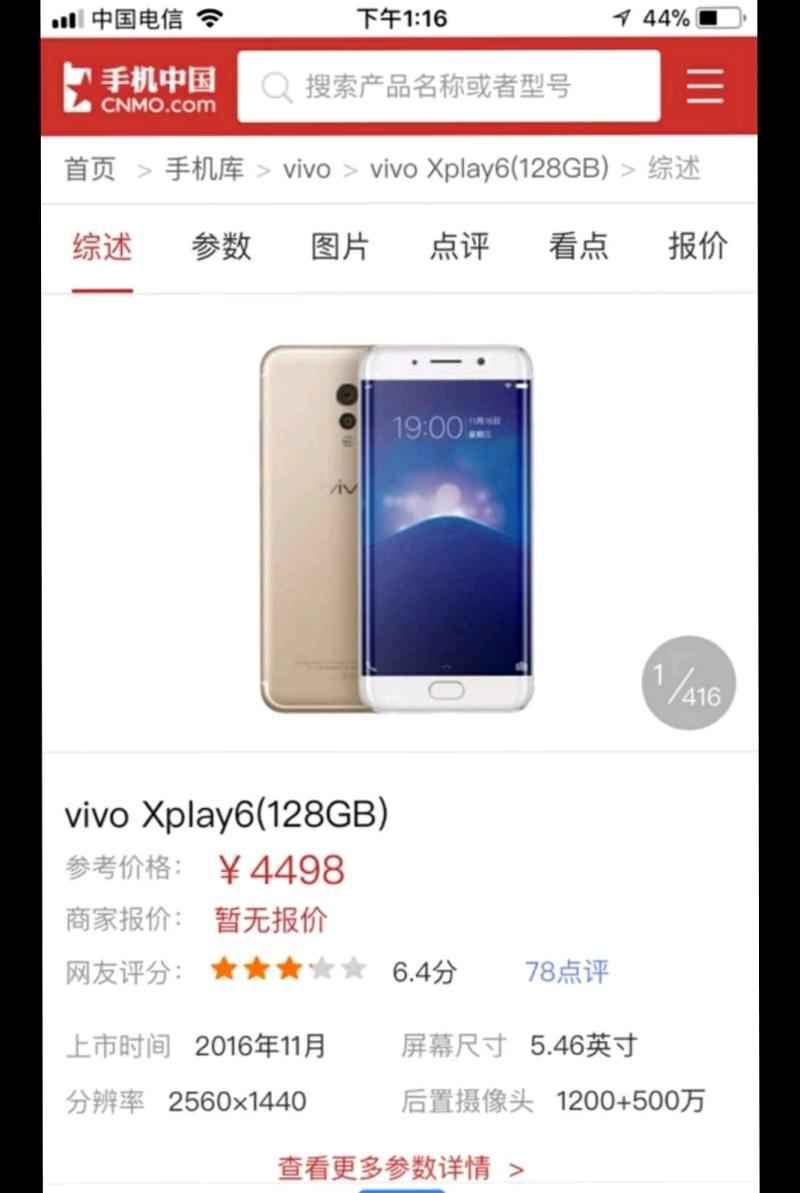This screenshot has height=1193, width=800.
Task: Open the 78点评 reviews link
Action: [567, 971]
